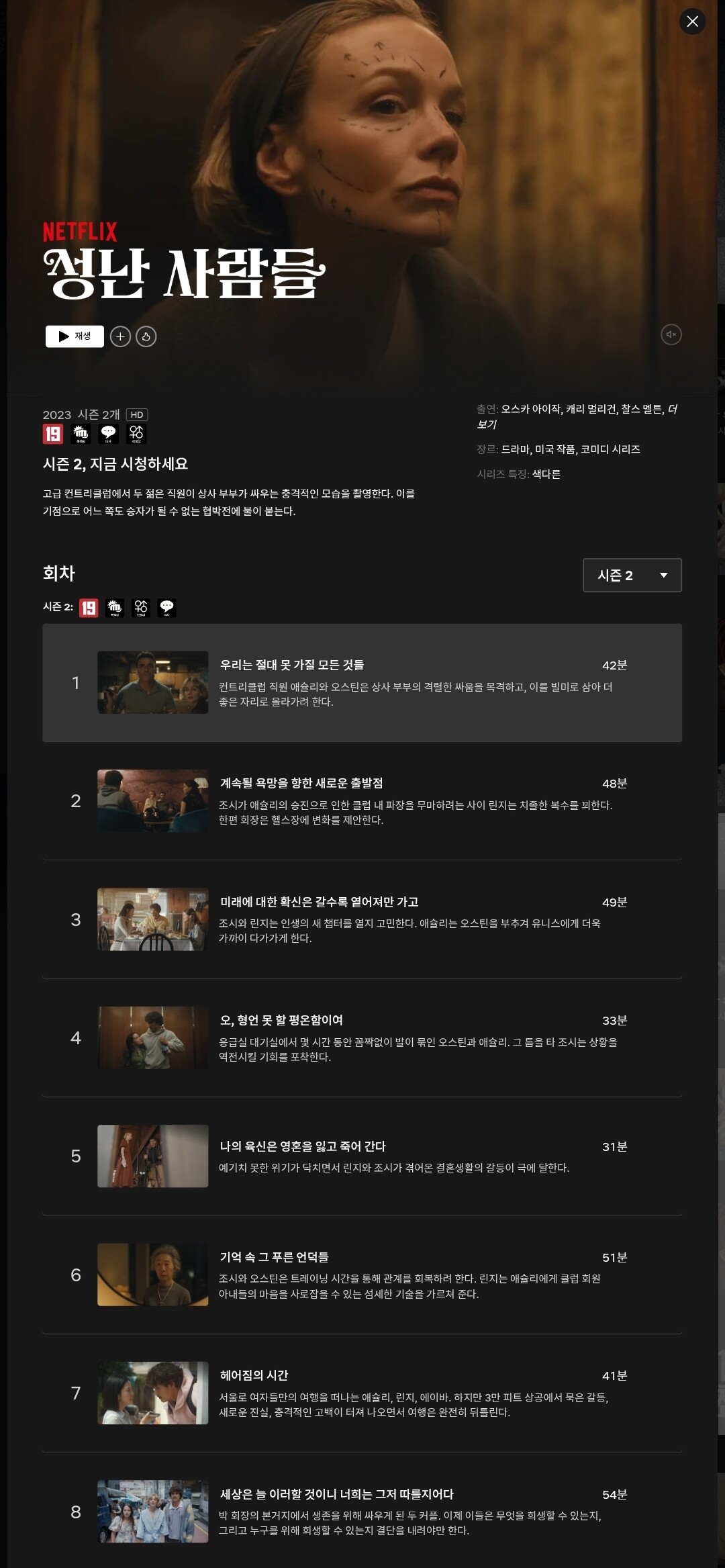Rate the title with thumbs up

pyautogui.click(x=146, y=336)
